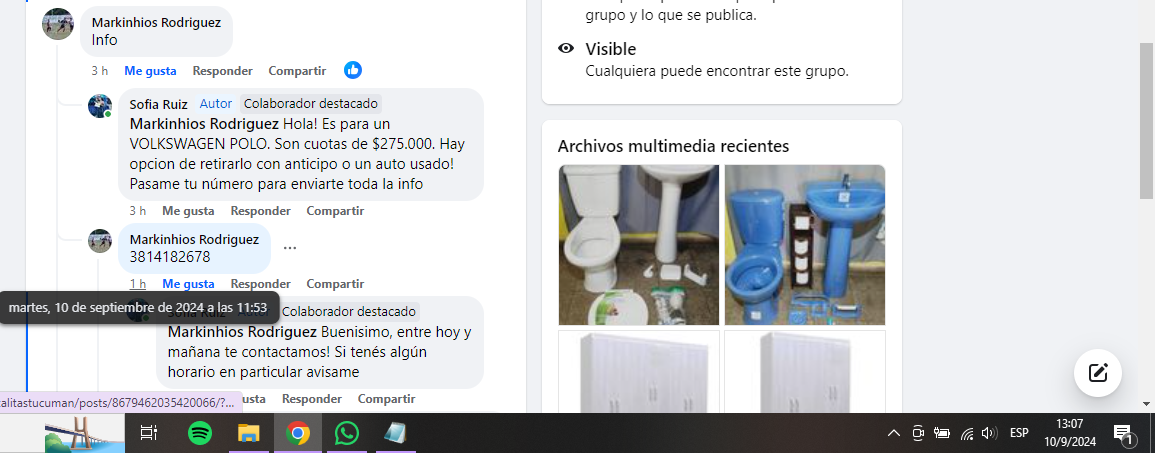Reply to the "Buenisimo" comment
This screenshot has width=1155, height=453.
coord(311,398)
